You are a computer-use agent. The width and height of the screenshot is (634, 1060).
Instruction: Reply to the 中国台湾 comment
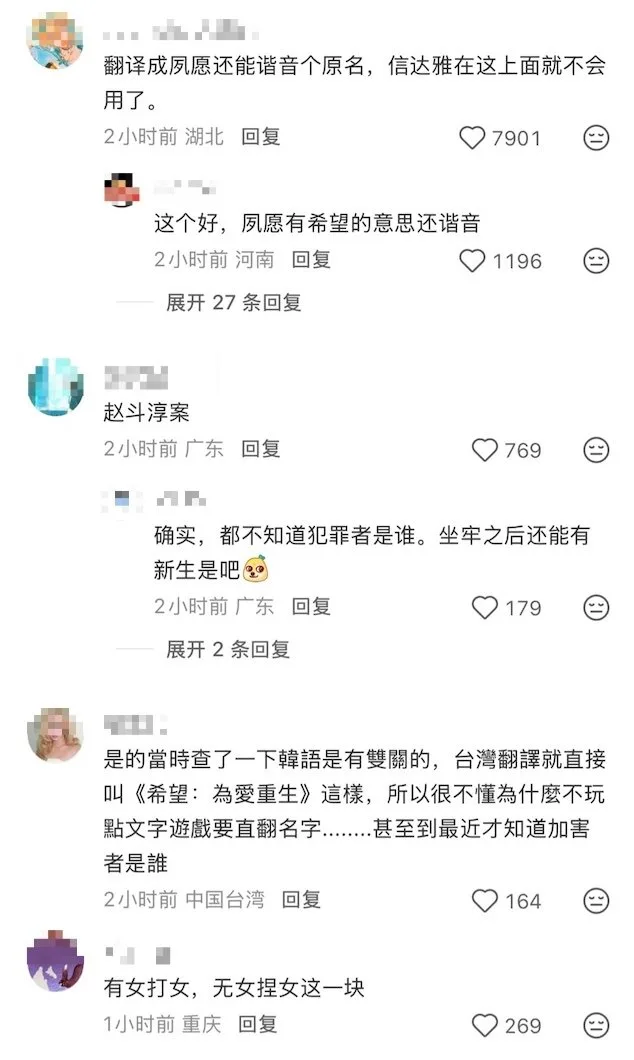301,900
